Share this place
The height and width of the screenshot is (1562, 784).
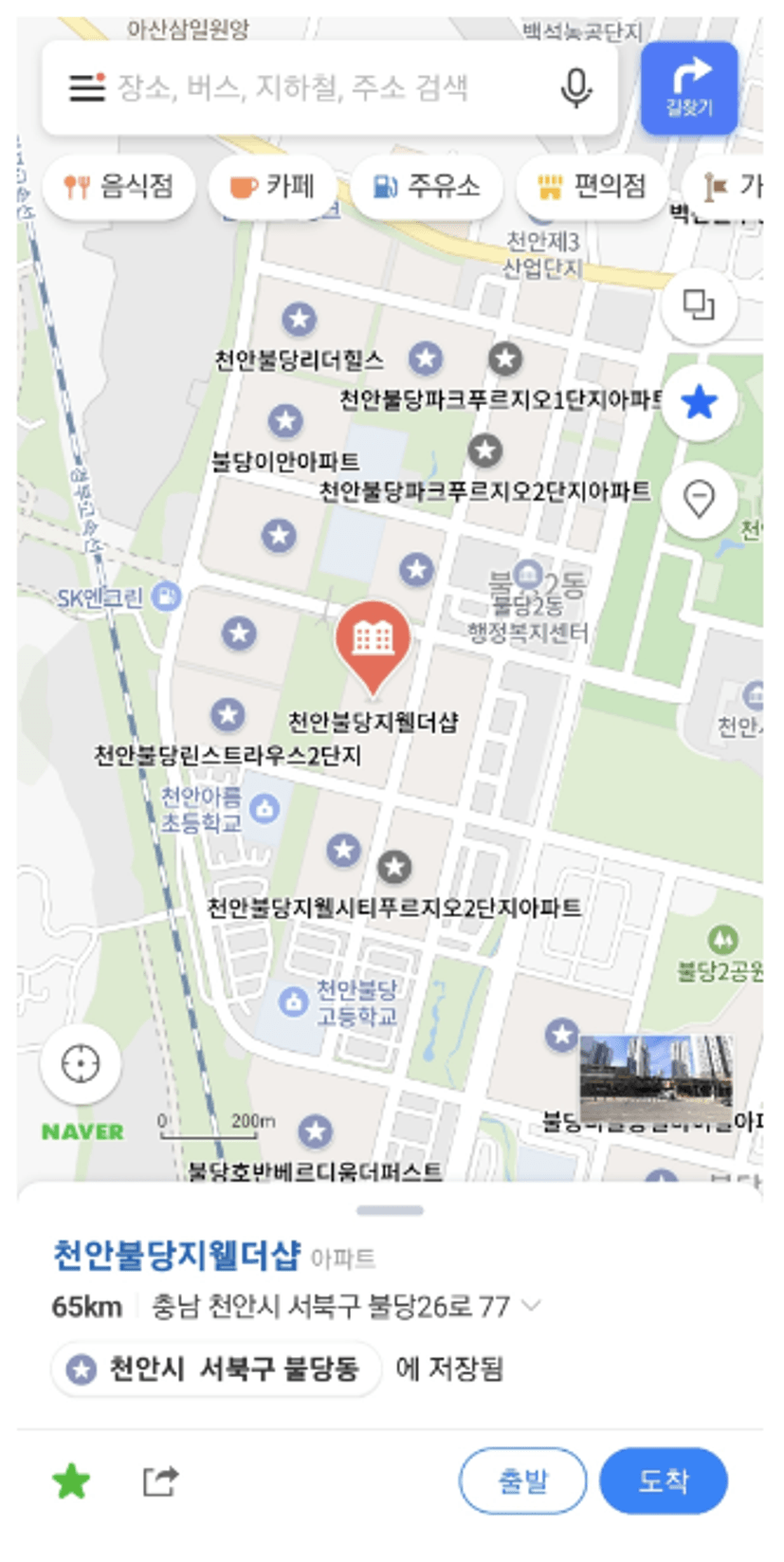[160, 1480]
